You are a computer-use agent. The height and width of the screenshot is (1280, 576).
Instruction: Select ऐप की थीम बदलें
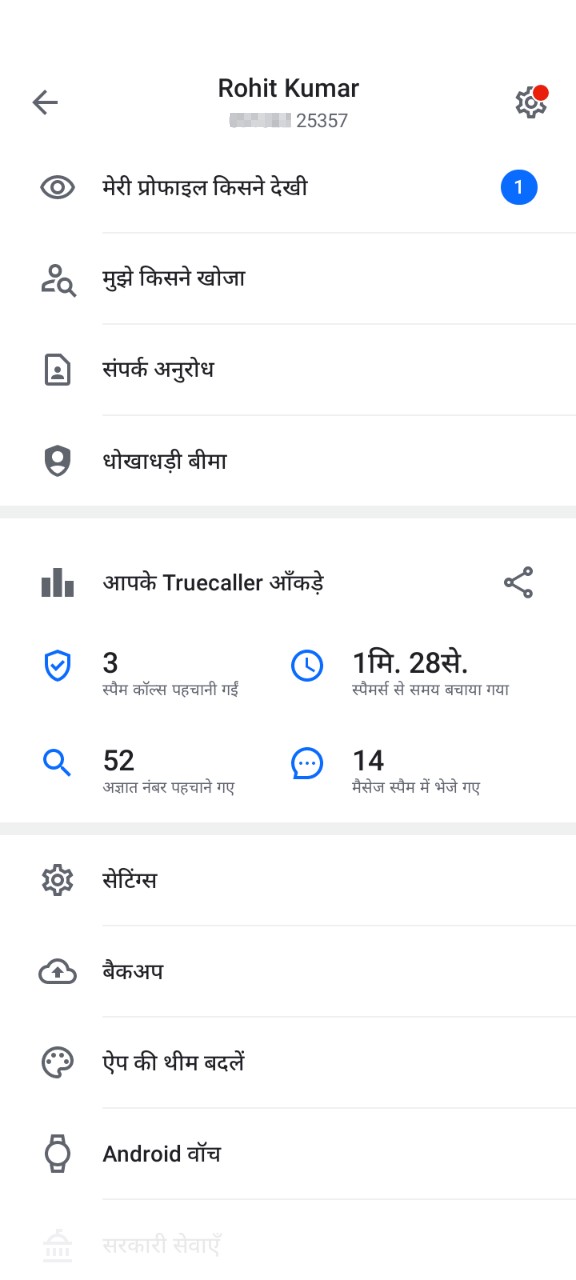coord(288,1062)
